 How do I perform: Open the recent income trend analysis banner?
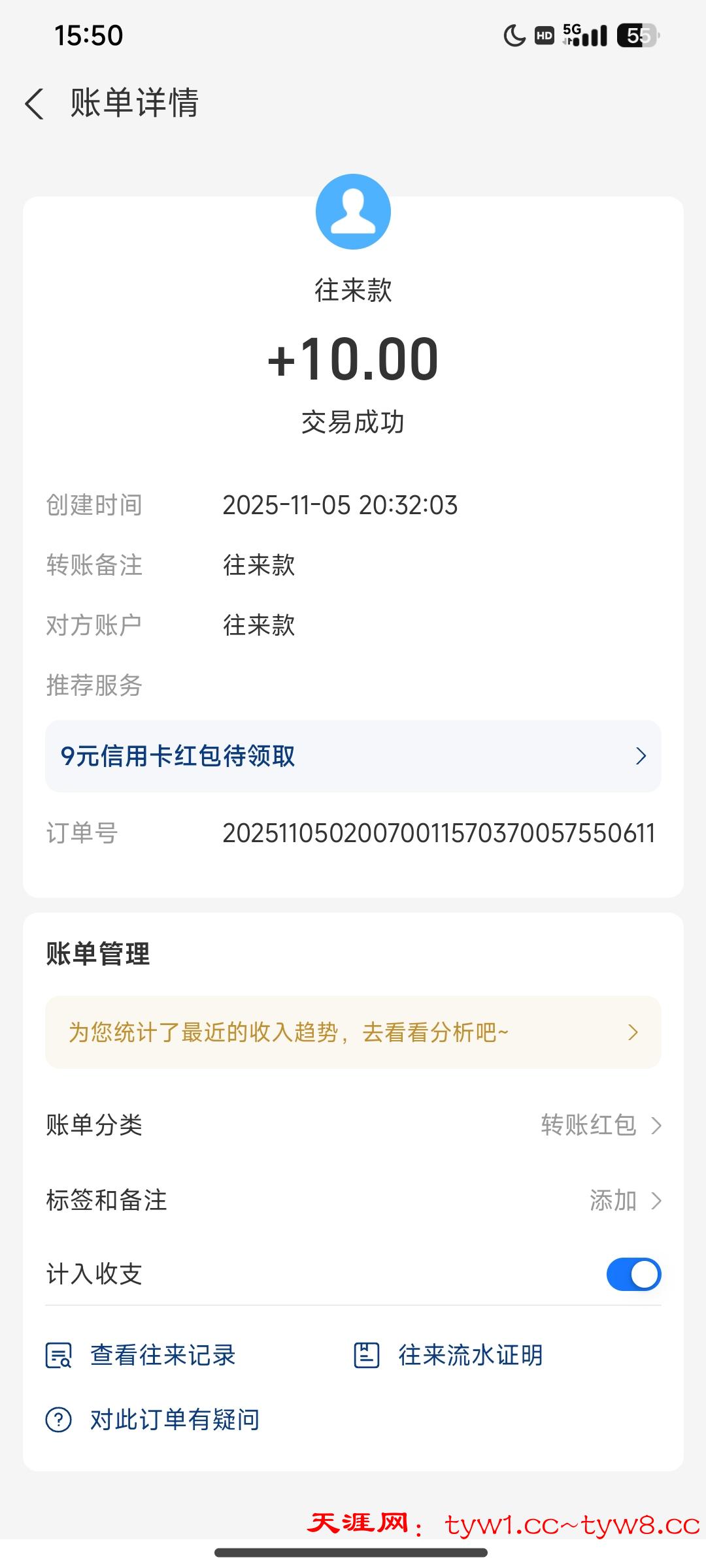tap(353, 1032)
